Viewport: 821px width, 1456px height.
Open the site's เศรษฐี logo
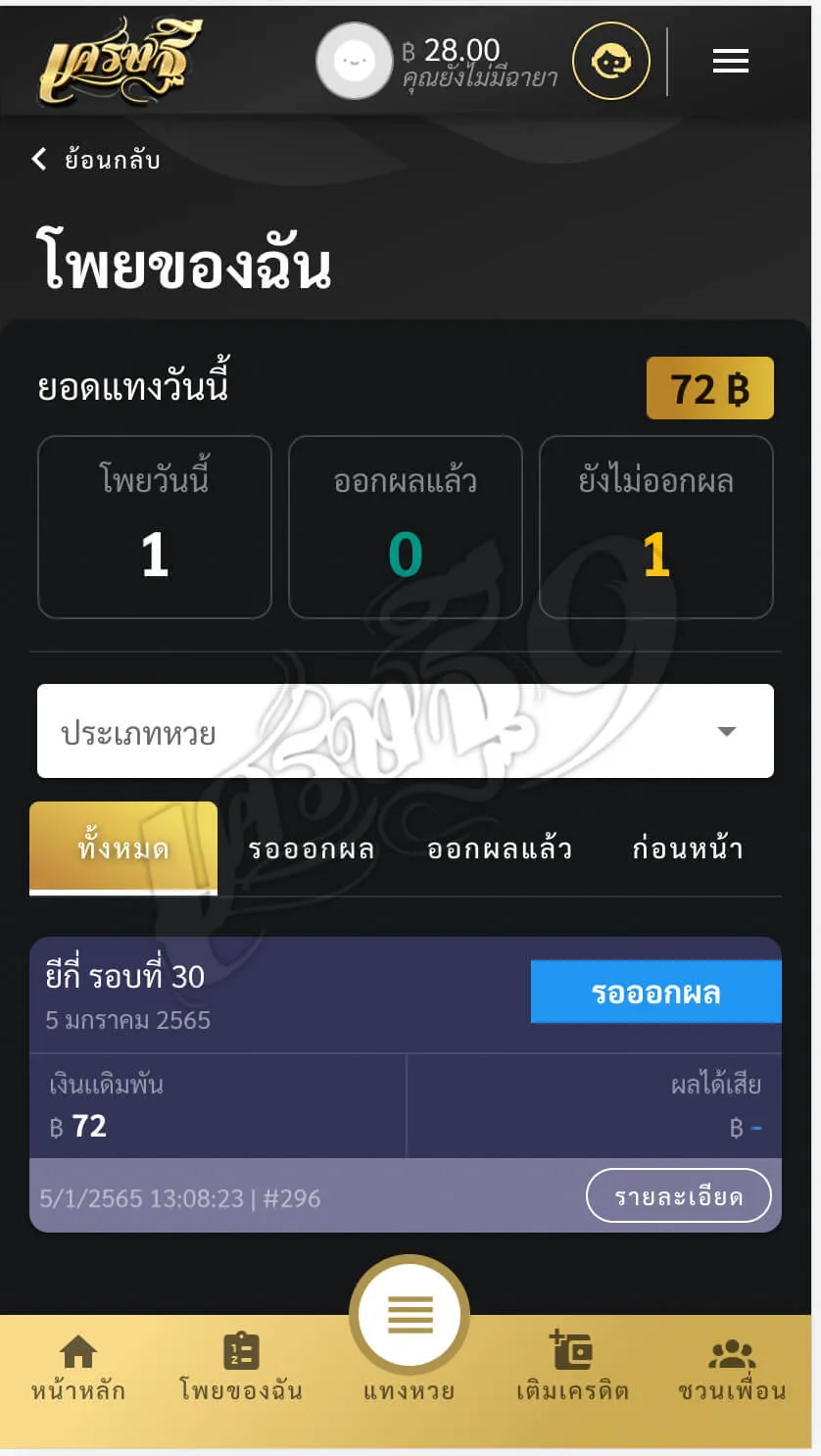(x=122, y=61)
